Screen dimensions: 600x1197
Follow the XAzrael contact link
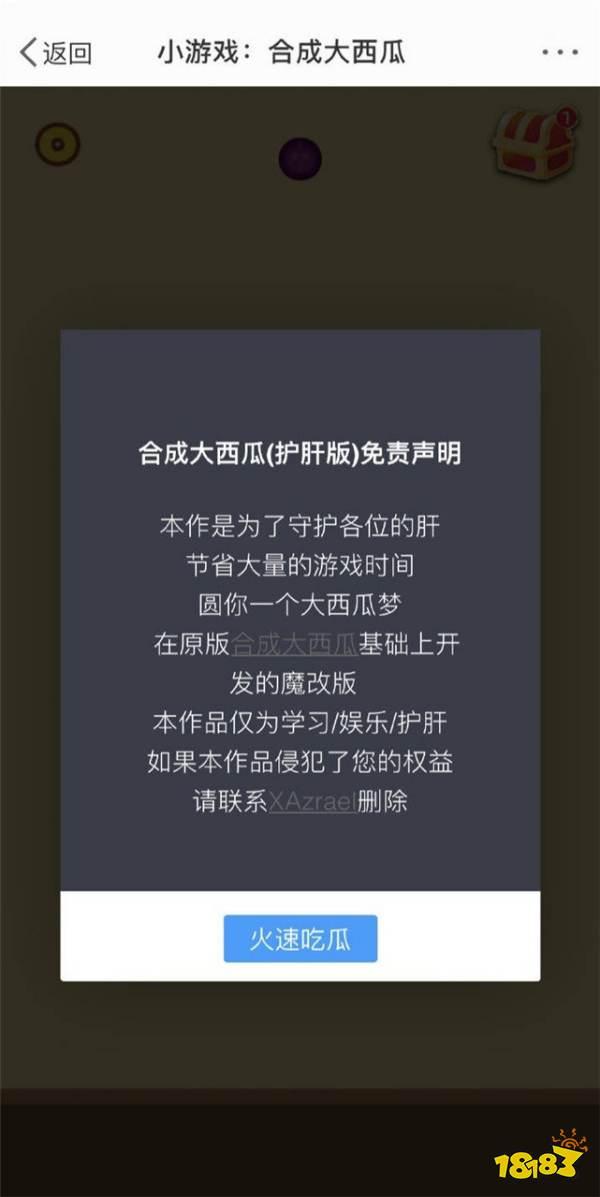pyautogui.click(x=312, y=801)
